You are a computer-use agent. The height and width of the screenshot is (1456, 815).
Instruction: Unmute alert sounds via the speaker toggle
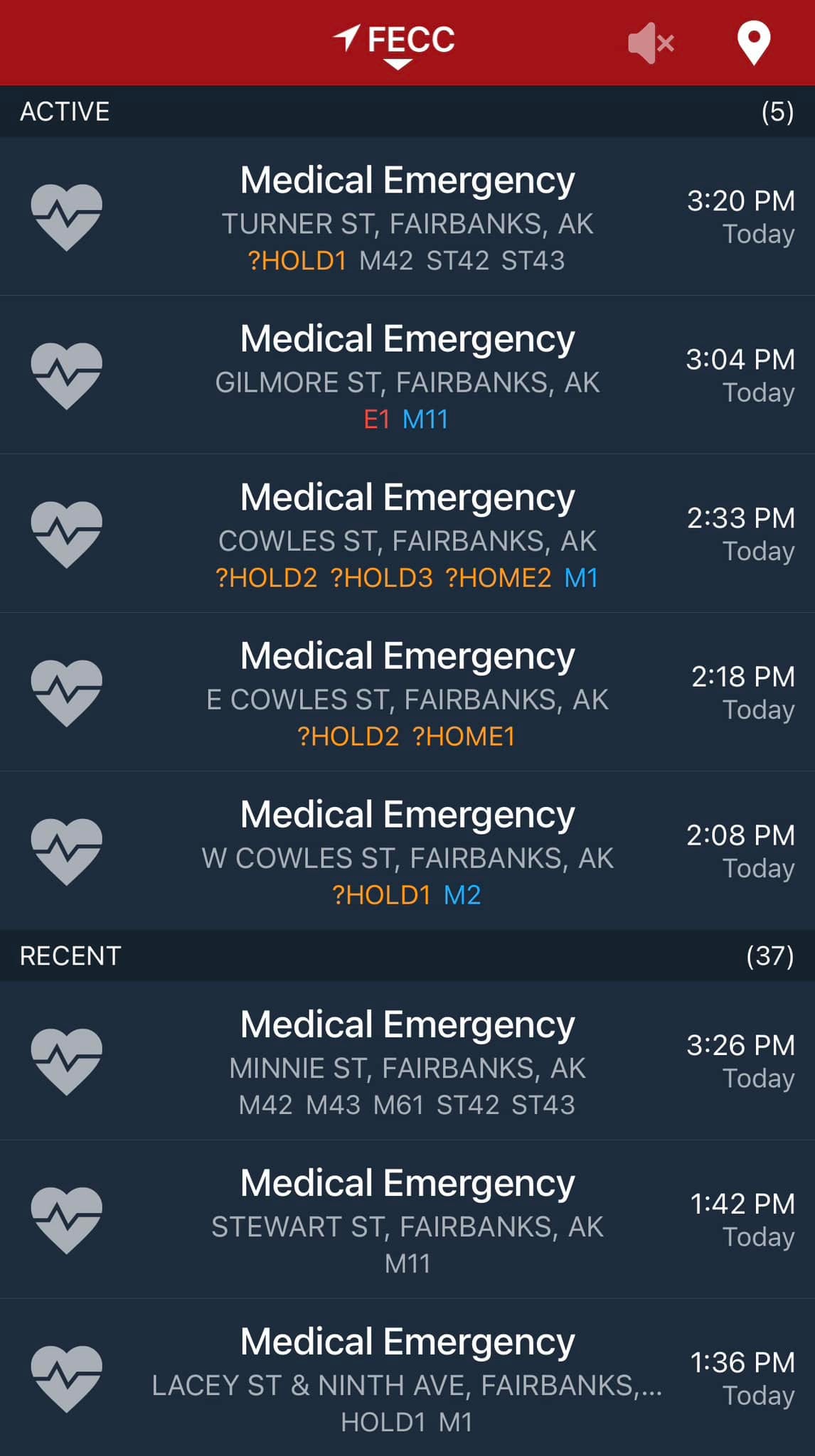pyautogui.click(x=651, y=42)
